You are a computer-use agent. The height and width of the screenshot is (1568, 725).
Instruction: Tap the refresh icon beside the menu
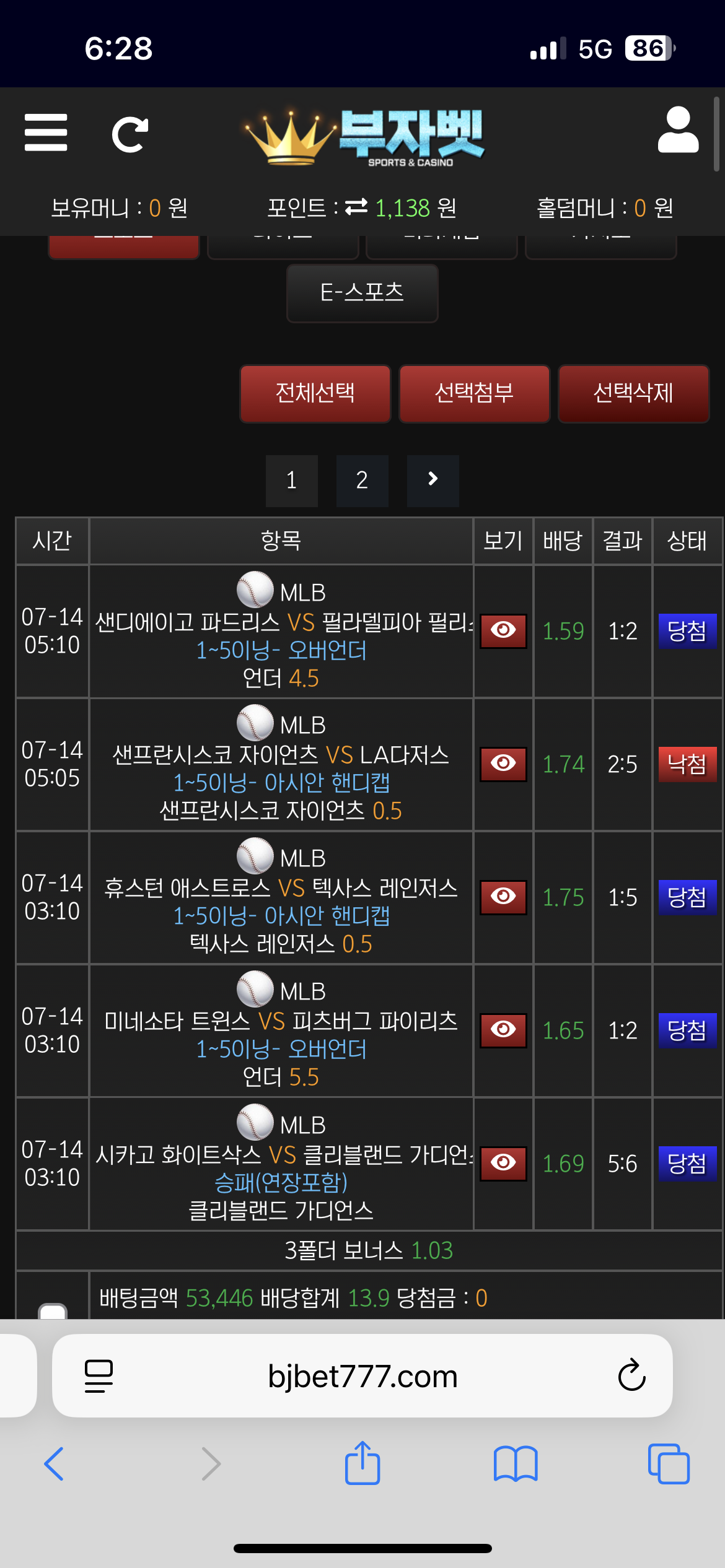pyautogui.click(x=130, y=134)
